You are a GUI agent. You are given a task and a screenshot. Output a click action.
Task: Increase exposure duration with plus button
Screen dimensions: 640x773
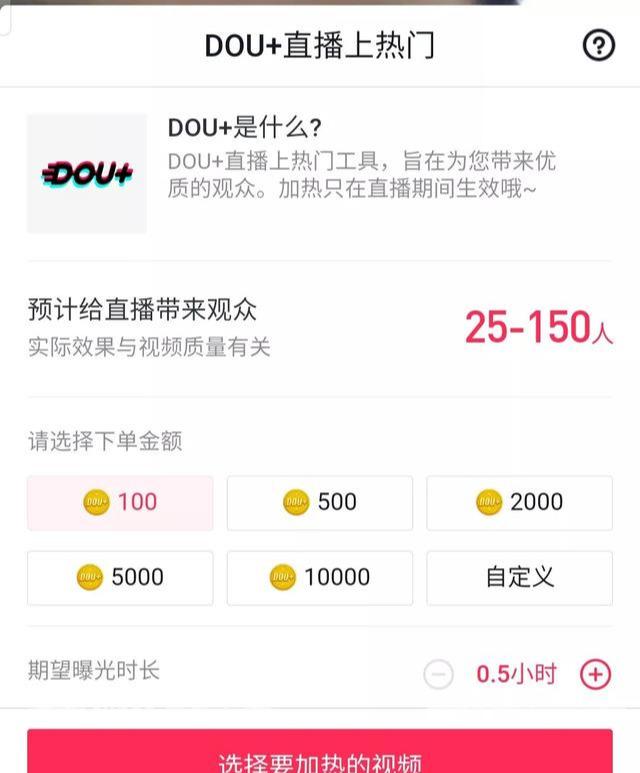(595, 674)
